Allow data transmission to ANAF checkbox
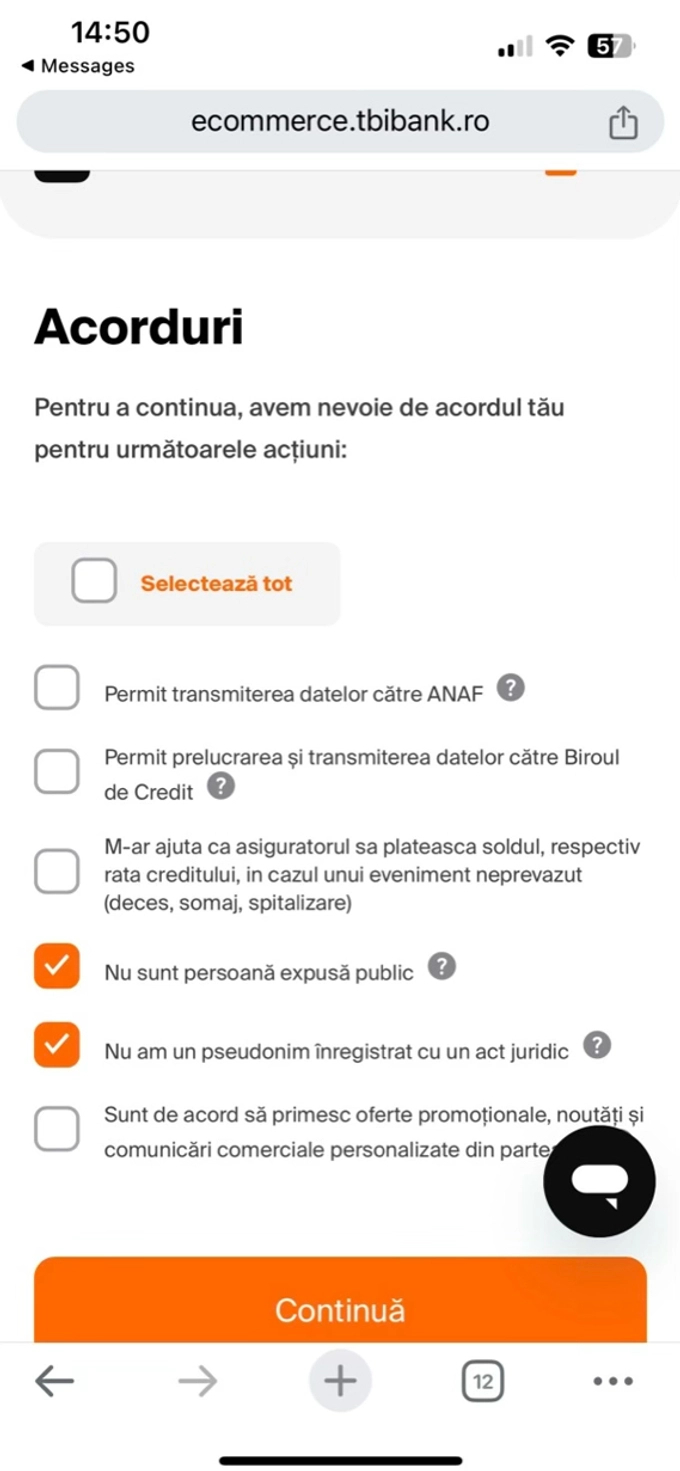Screen dimensions: 680x1471 point(57,688)
